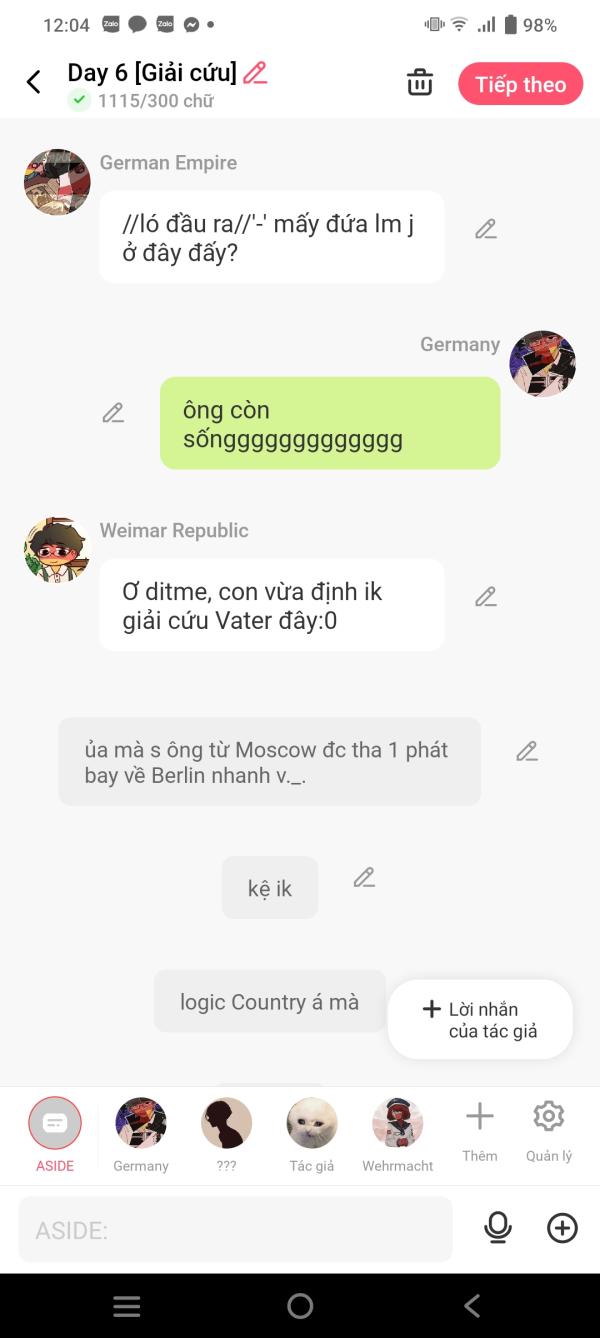Edit the aside message about Moscow
This screenshot has width=600, height=1338.
(x=527, y=751)
